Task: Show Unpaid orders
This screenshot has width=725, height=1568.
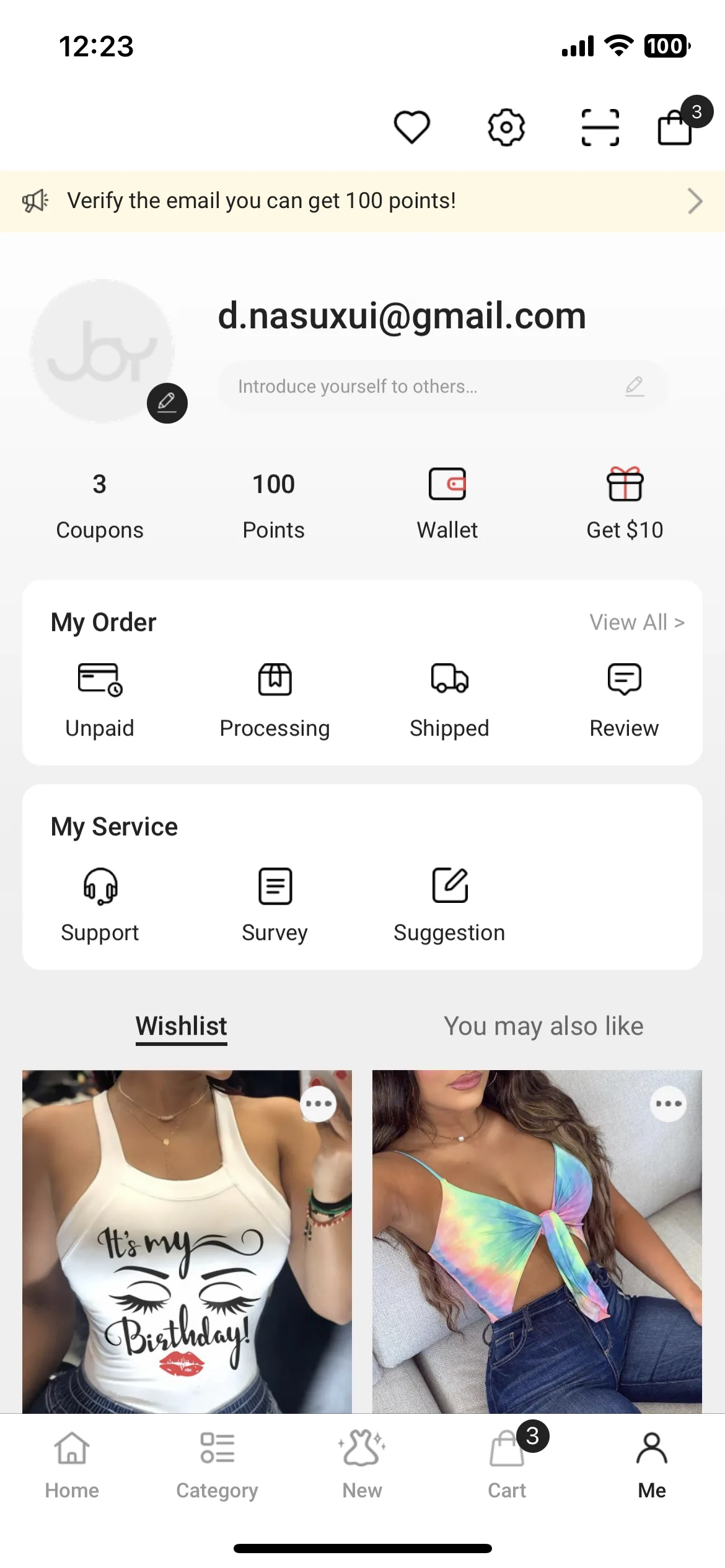Action: point(100,700)
